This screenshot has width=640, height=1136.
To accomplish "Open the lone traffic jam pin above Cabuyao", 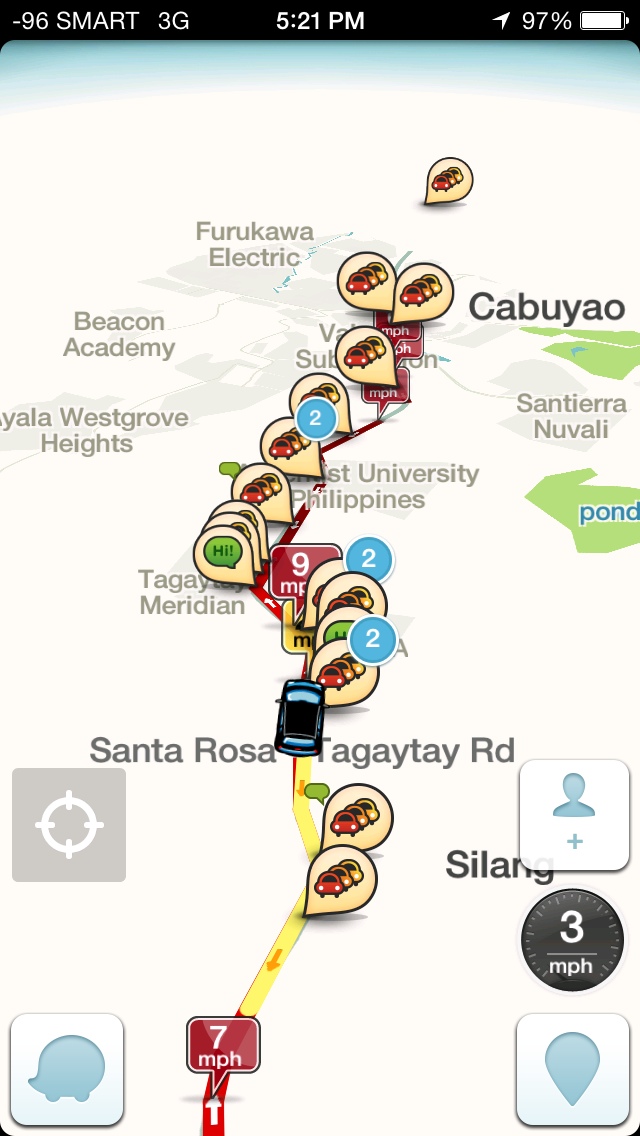I will [x=449, y=181].
